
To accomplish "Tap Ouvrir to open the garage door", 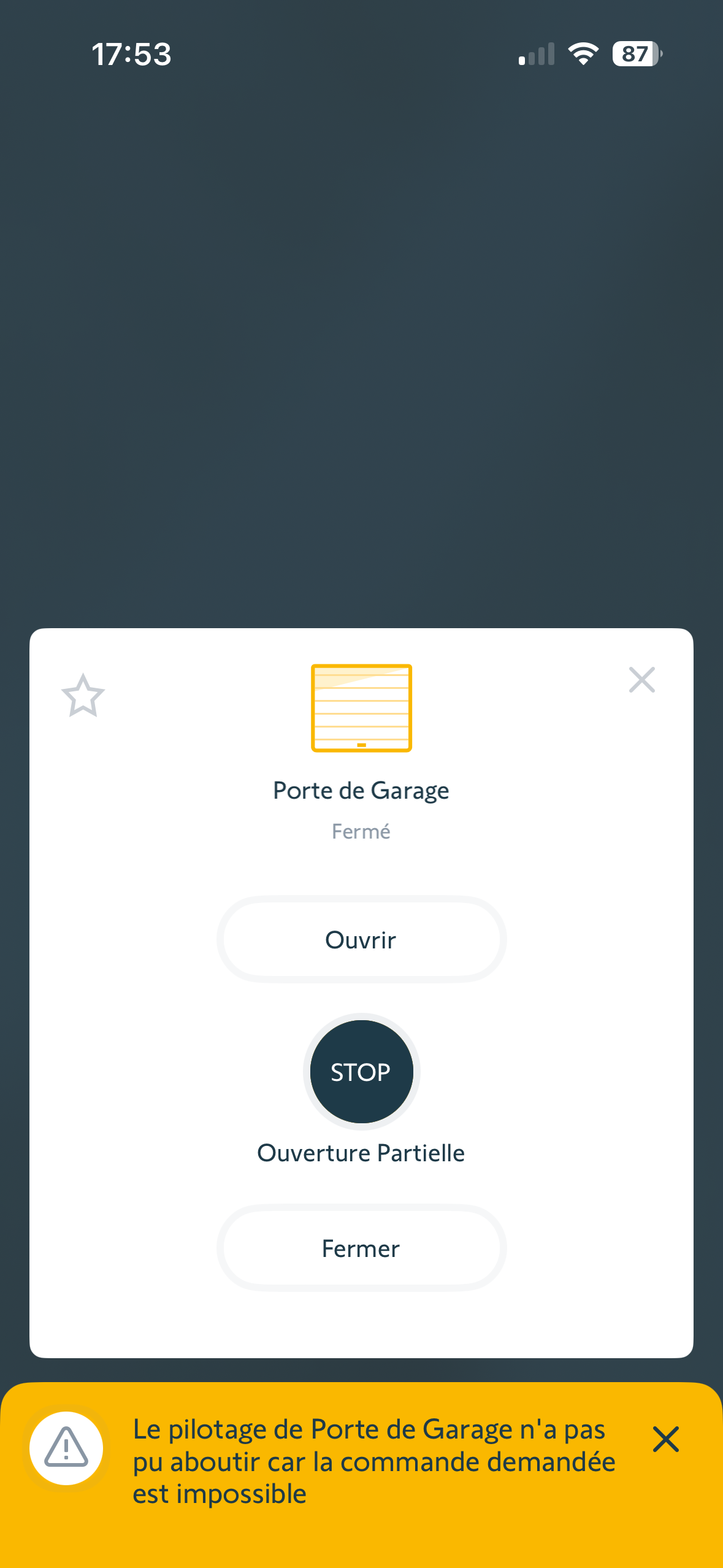I will point(361,939).
